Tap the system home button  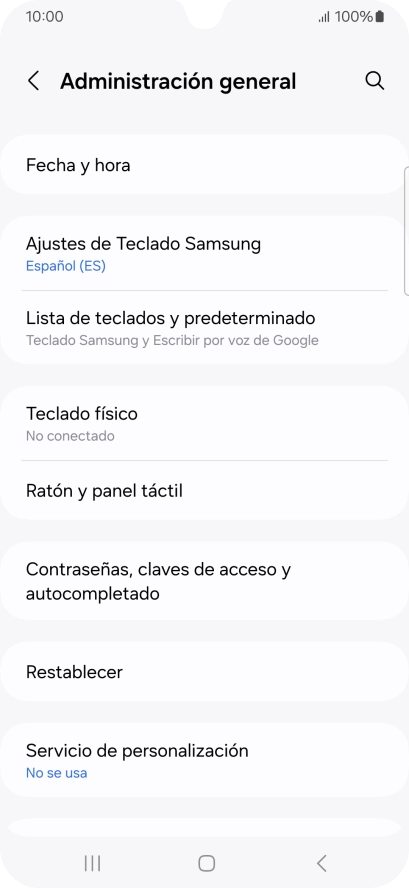pyautogui.click(x=206, y=863)
